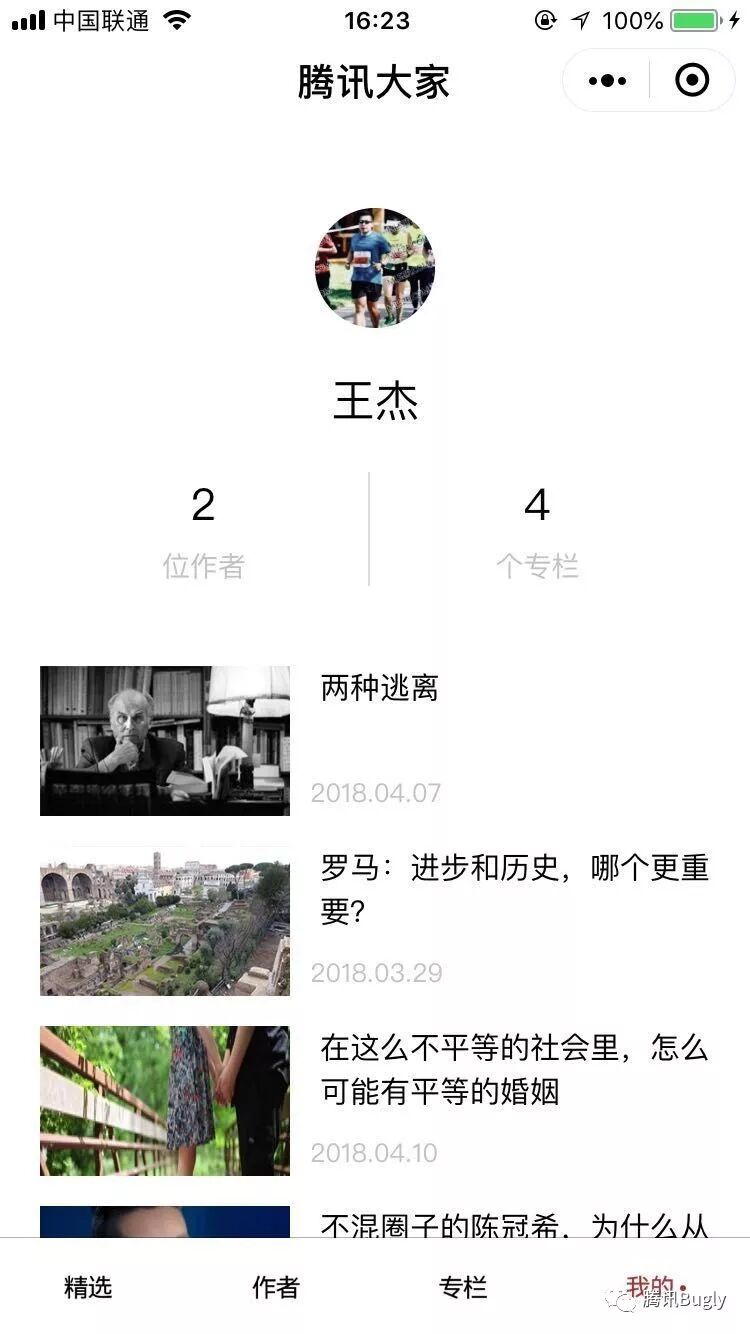Tap the 王杰 profile avatar
750x1334 pixels.
click(x=375, y=268)
